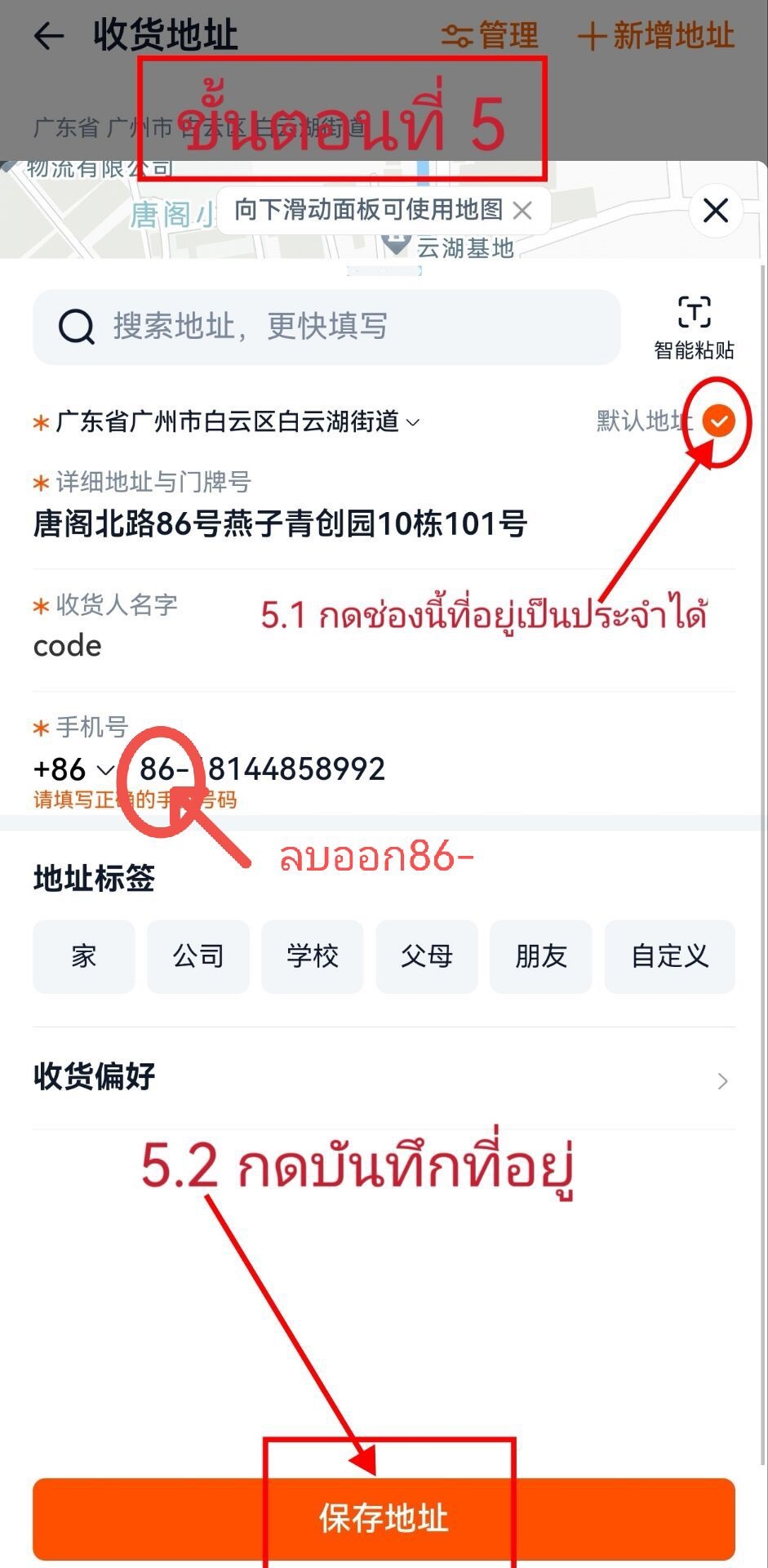Tap 新增地址 to add a new address
This screenshot has height=1568, width=768.
tap(657, 36)
